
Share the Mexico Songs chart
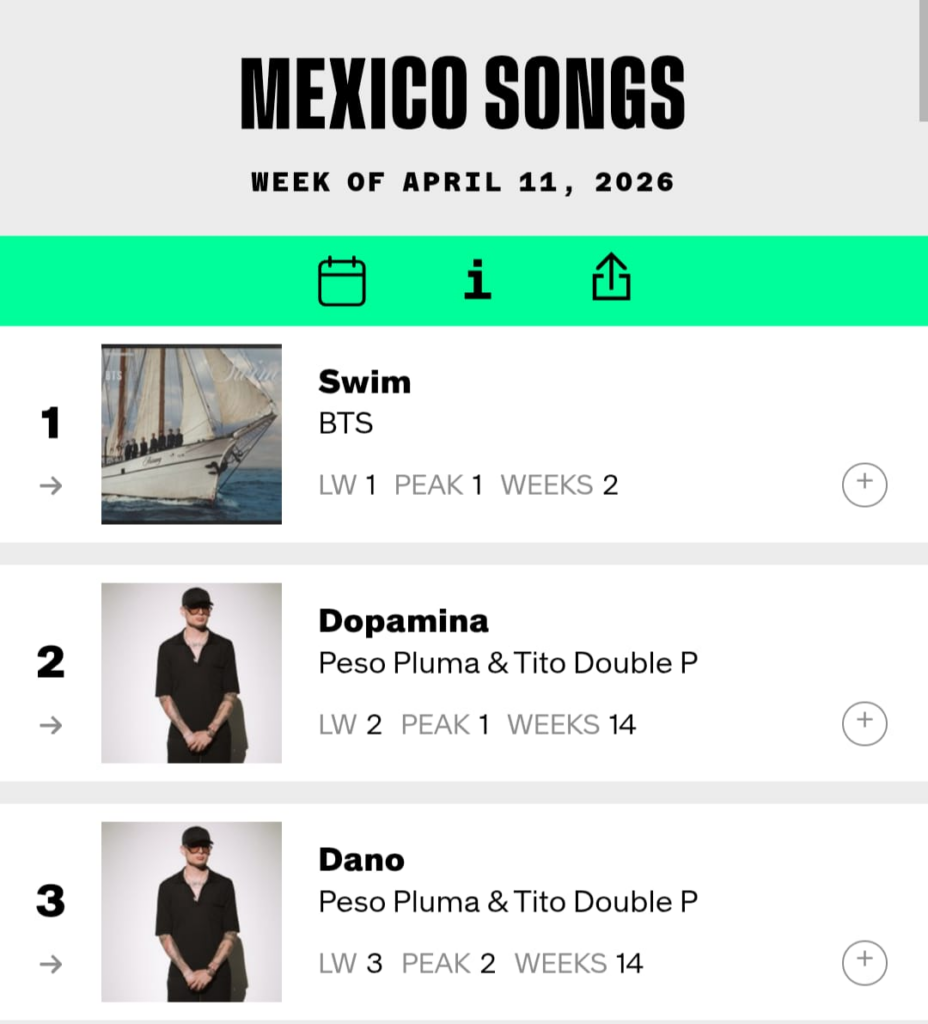(612, 279)
